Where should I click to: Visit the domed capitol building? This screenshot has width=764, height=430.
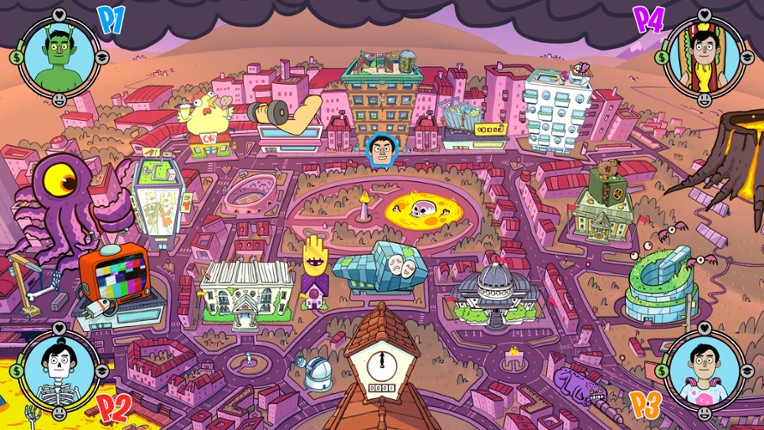pyautogui.click(x=495, y=290)
